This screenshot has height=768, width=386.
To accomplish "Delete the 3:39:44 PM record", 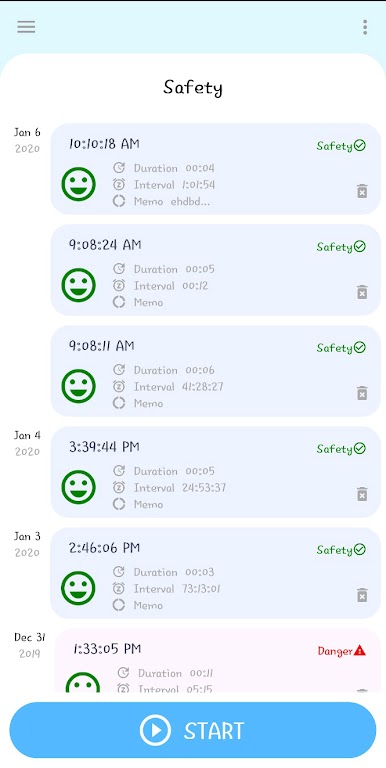I will pyautogui.click(x=362, y=494).
